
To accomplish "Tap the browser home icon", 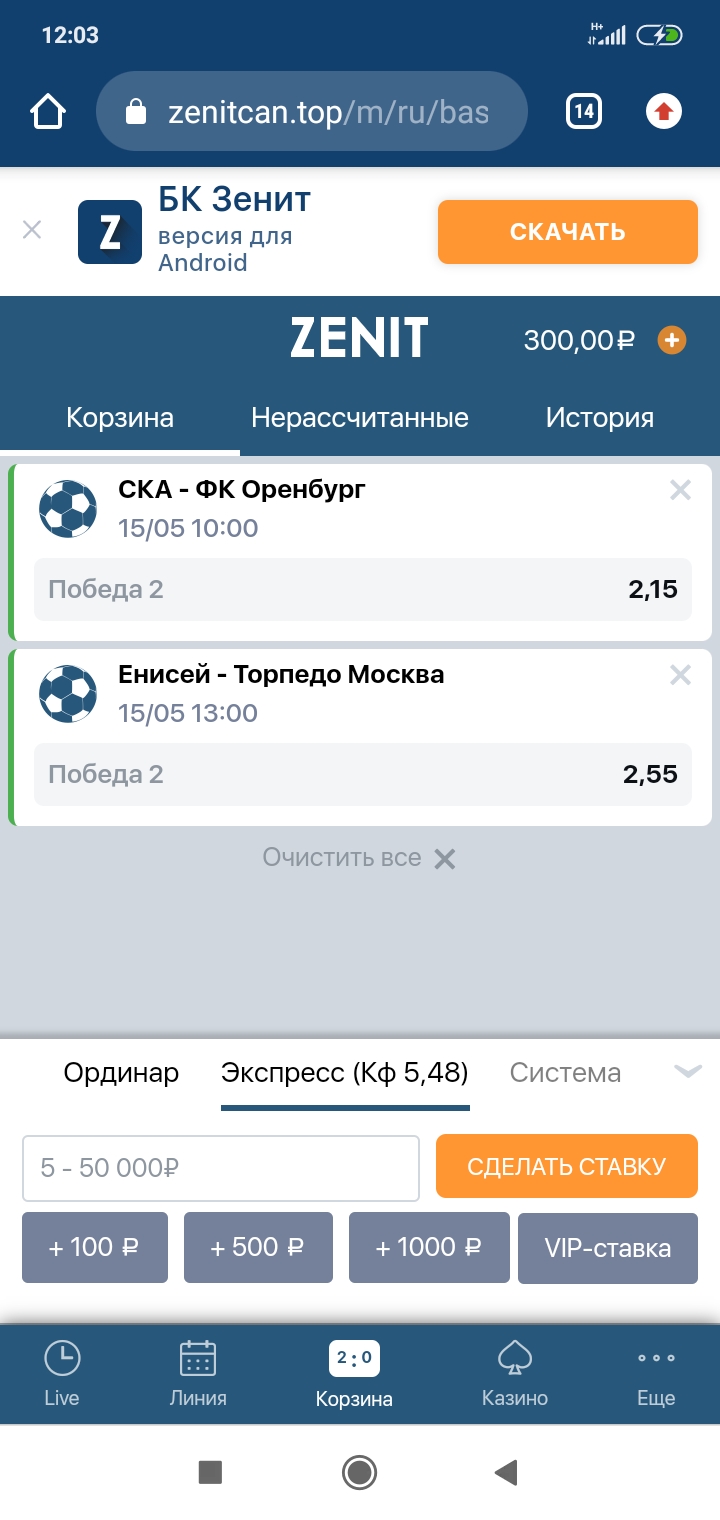I will point(48,111).
